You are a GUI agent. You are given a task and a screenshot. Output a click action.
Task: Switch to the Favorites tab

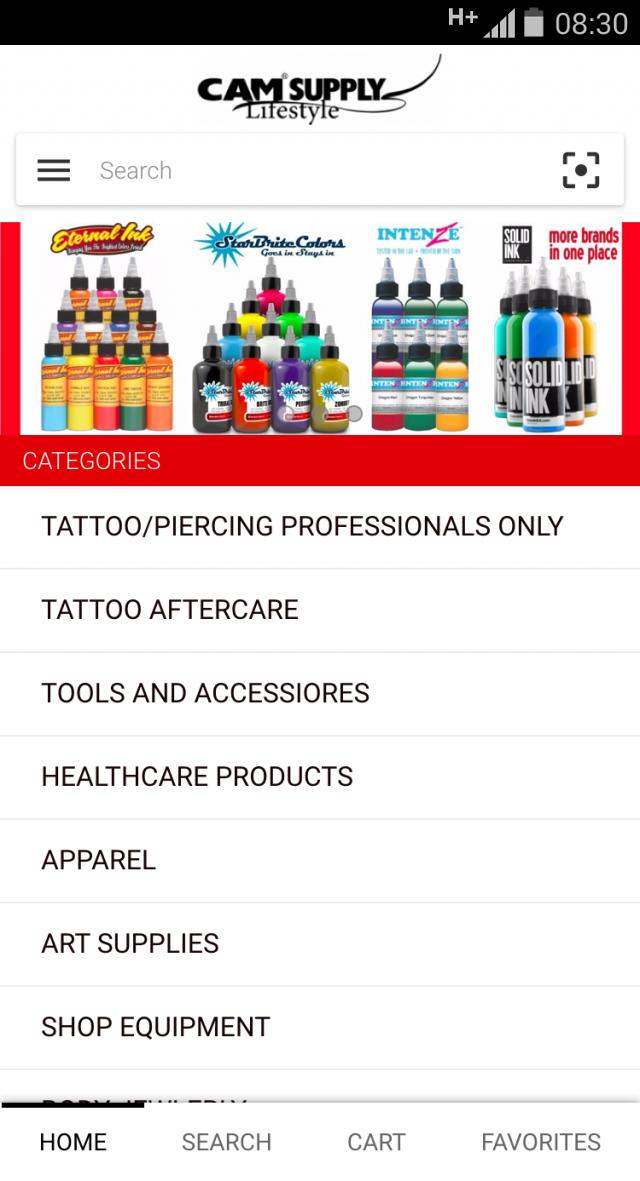pos(541,1142)
